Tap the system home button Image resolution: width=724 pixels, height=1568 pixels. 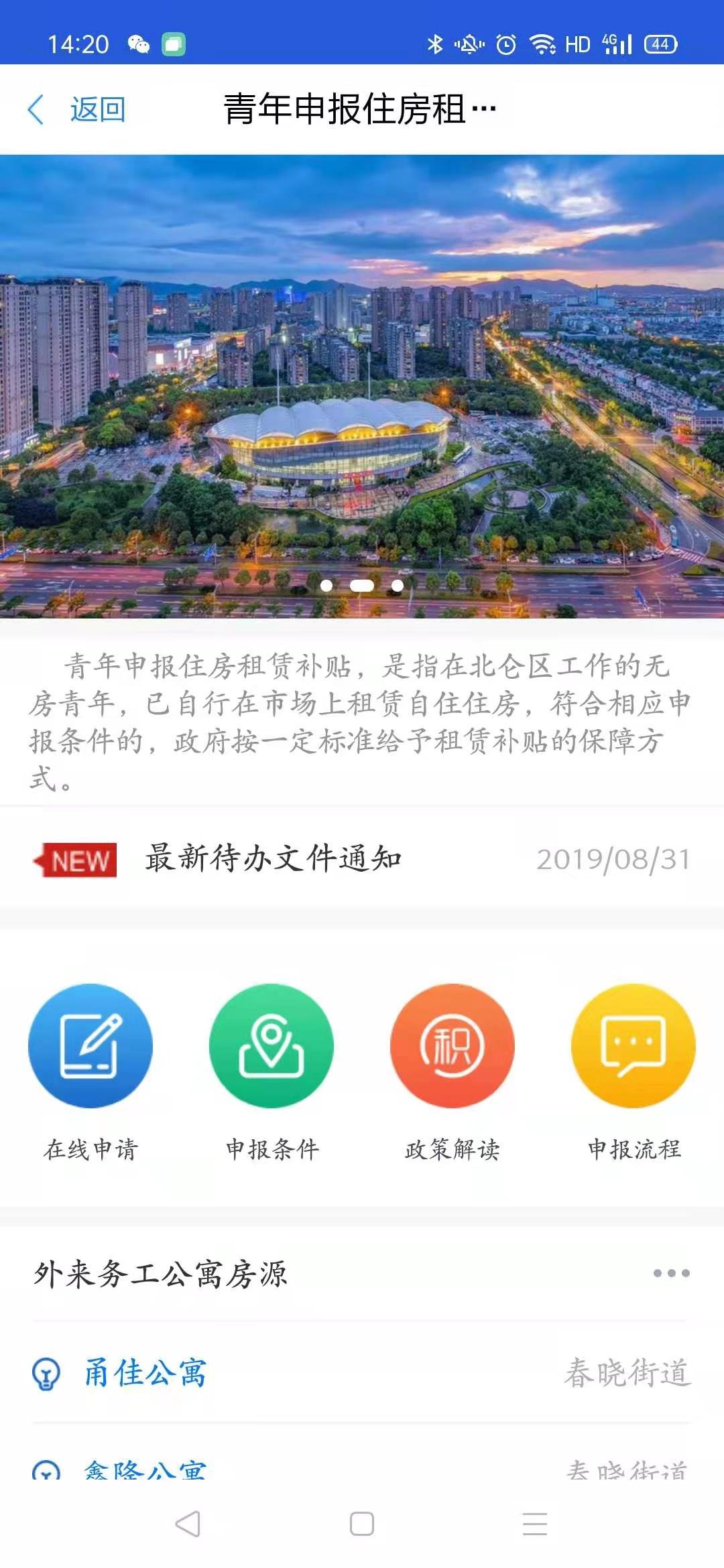point(362,1524)
